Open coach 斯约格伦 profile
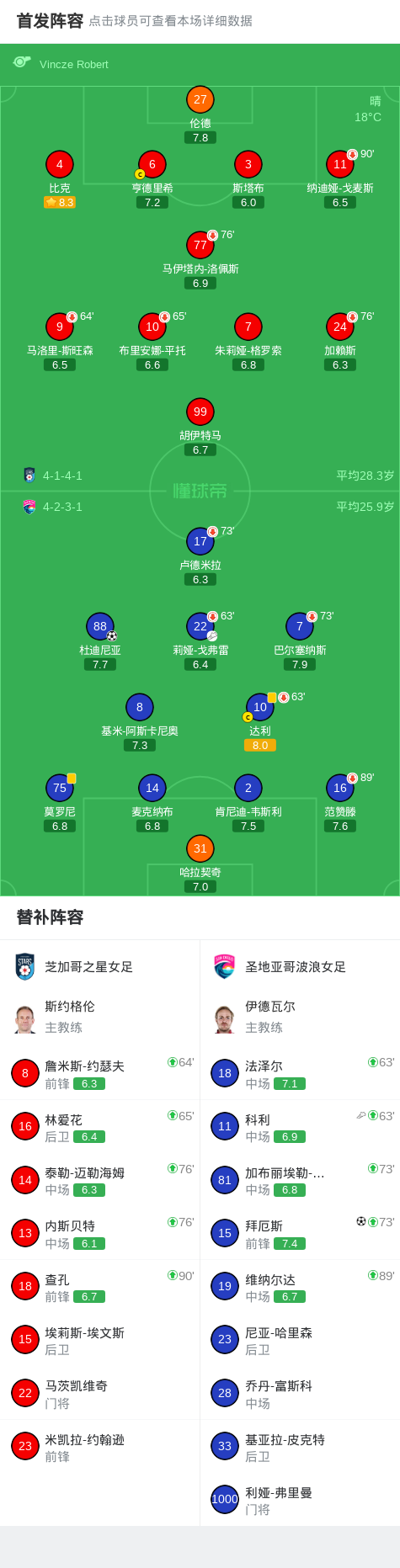Screen dimensions: 400x1568 point(100,1017)
